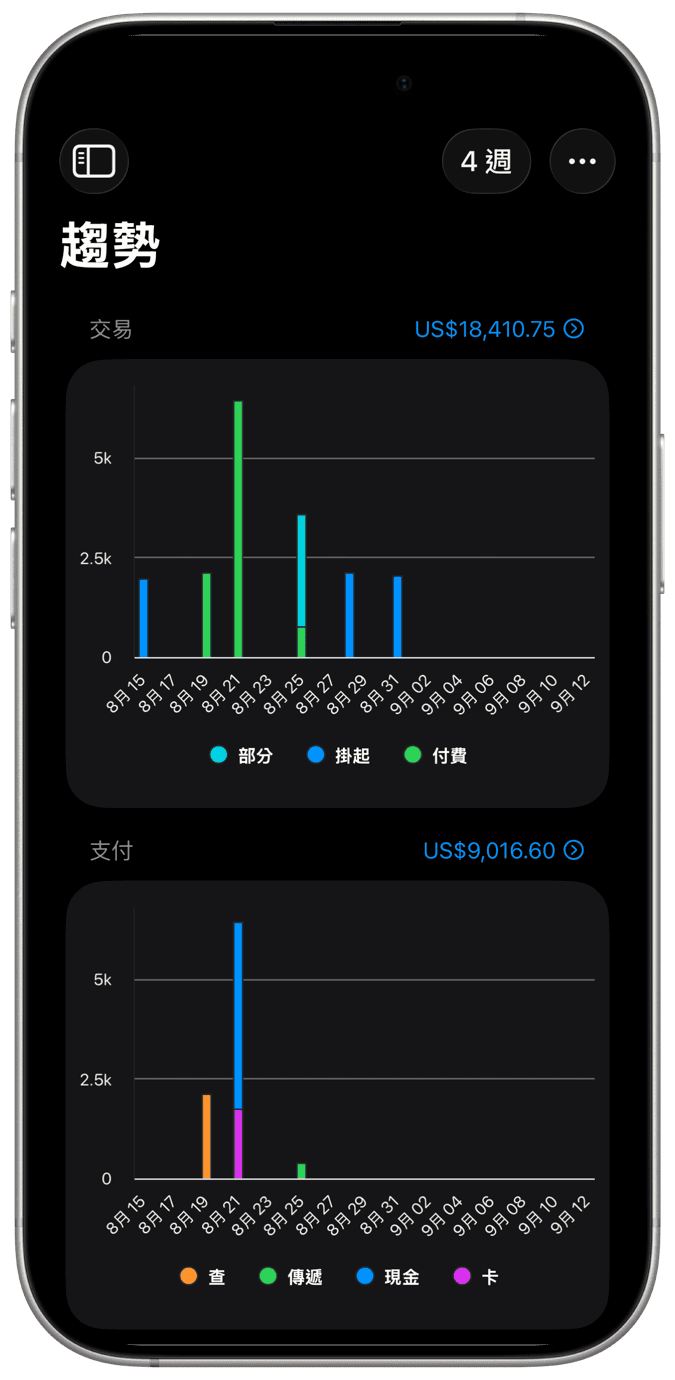Tap the 支付 bar chart card
Viewport: 675px width, 1380px height.
tap(337, 1104)
